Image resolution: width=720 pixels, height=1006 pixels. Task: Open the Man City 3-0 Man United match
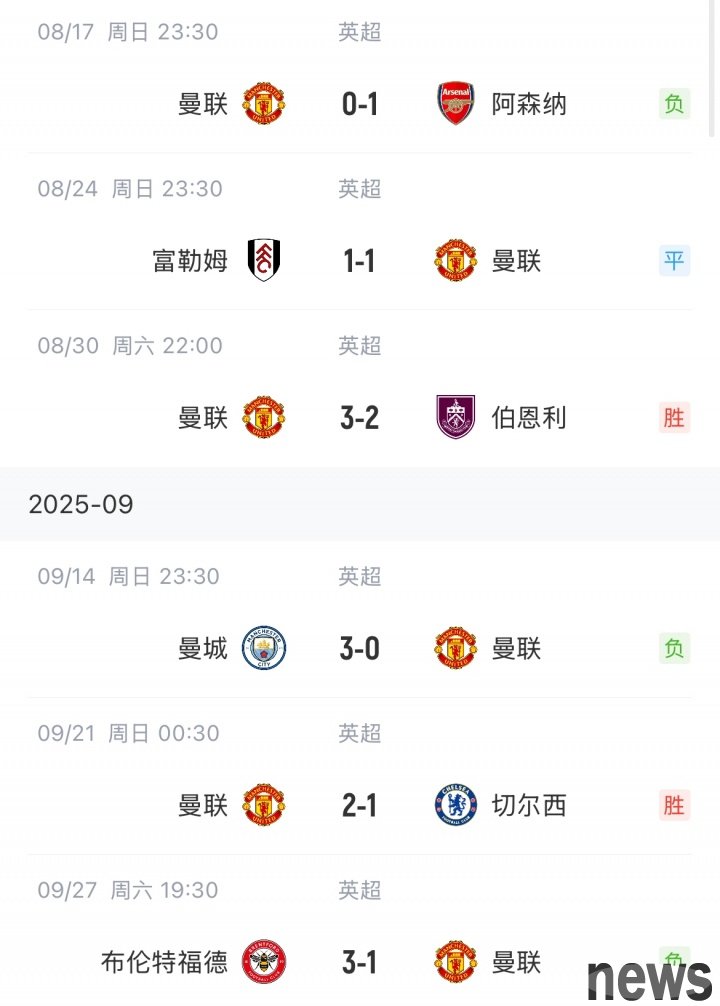click(360, 648)
